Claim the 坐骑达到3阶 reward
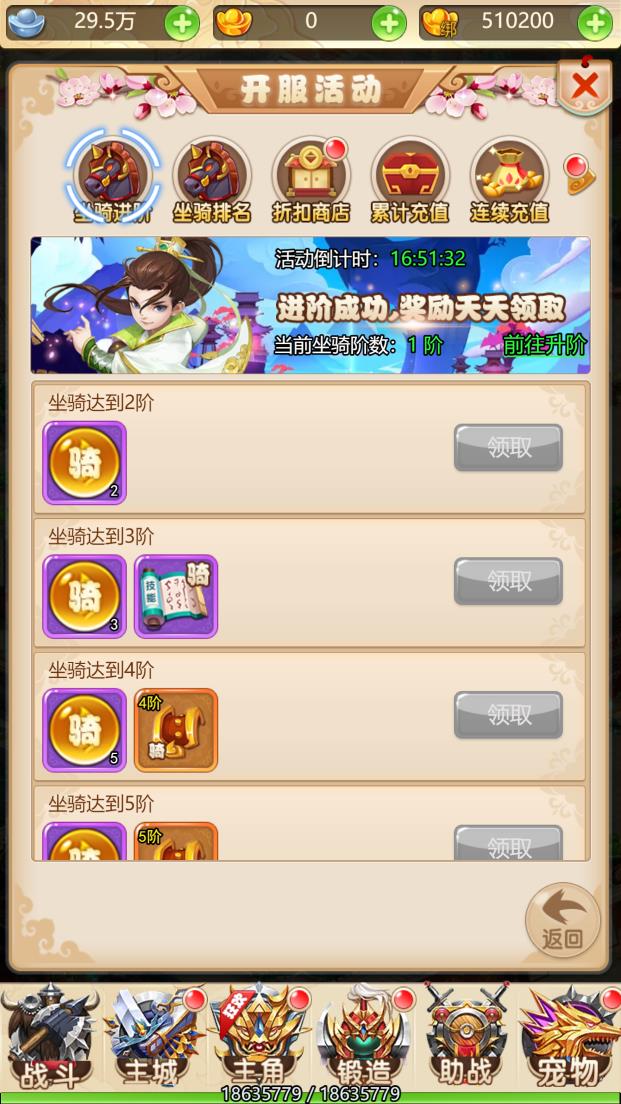The width and height of the screenshot is (621, 1104). click(x=508, y=581)
